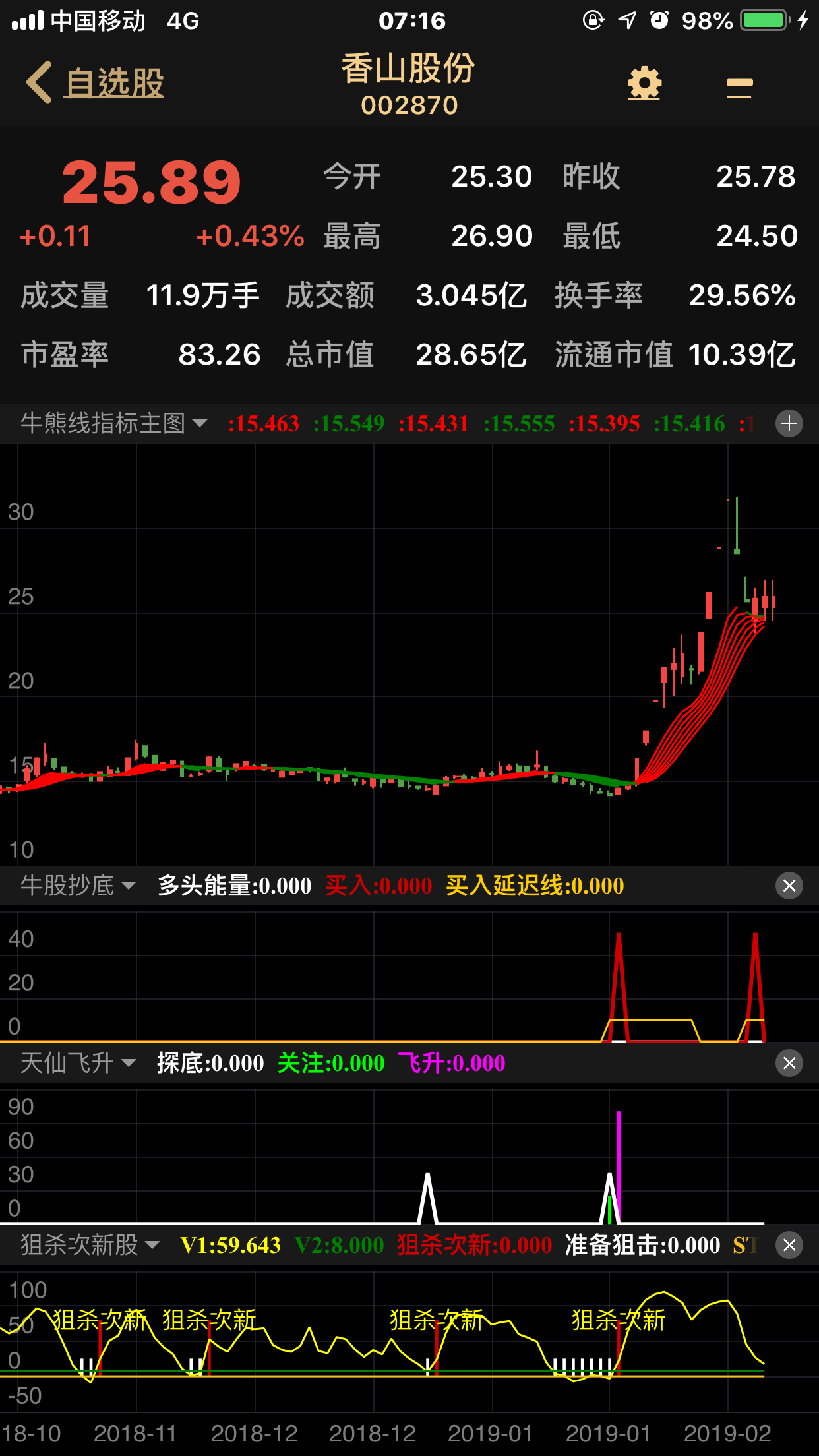Tap the stock code 002870

[409, 104]
